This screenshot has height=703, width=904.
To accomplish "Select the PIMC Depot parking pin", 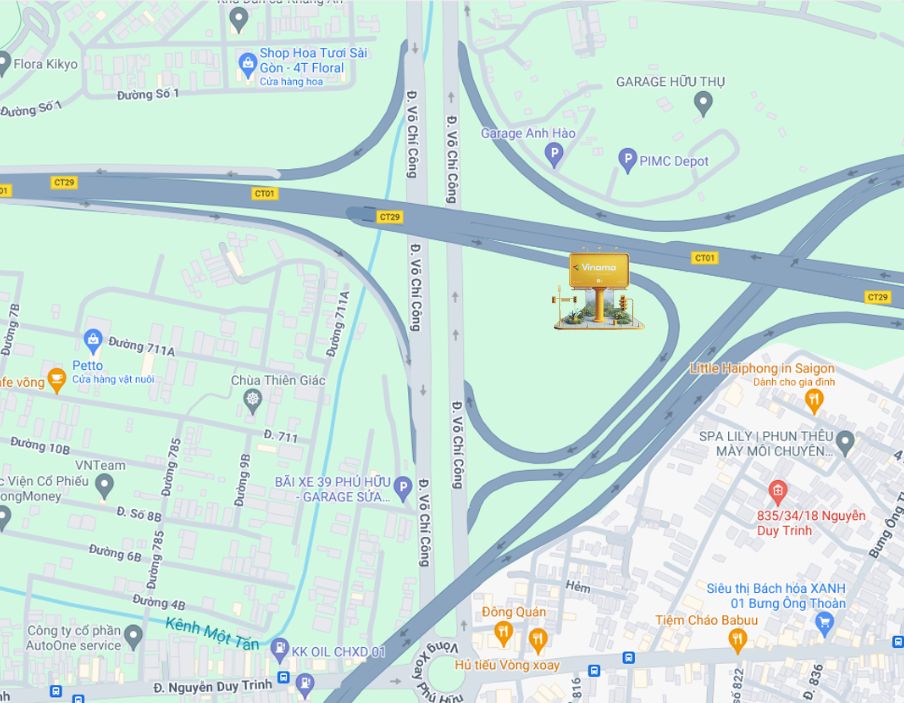I will pos(627,159).
